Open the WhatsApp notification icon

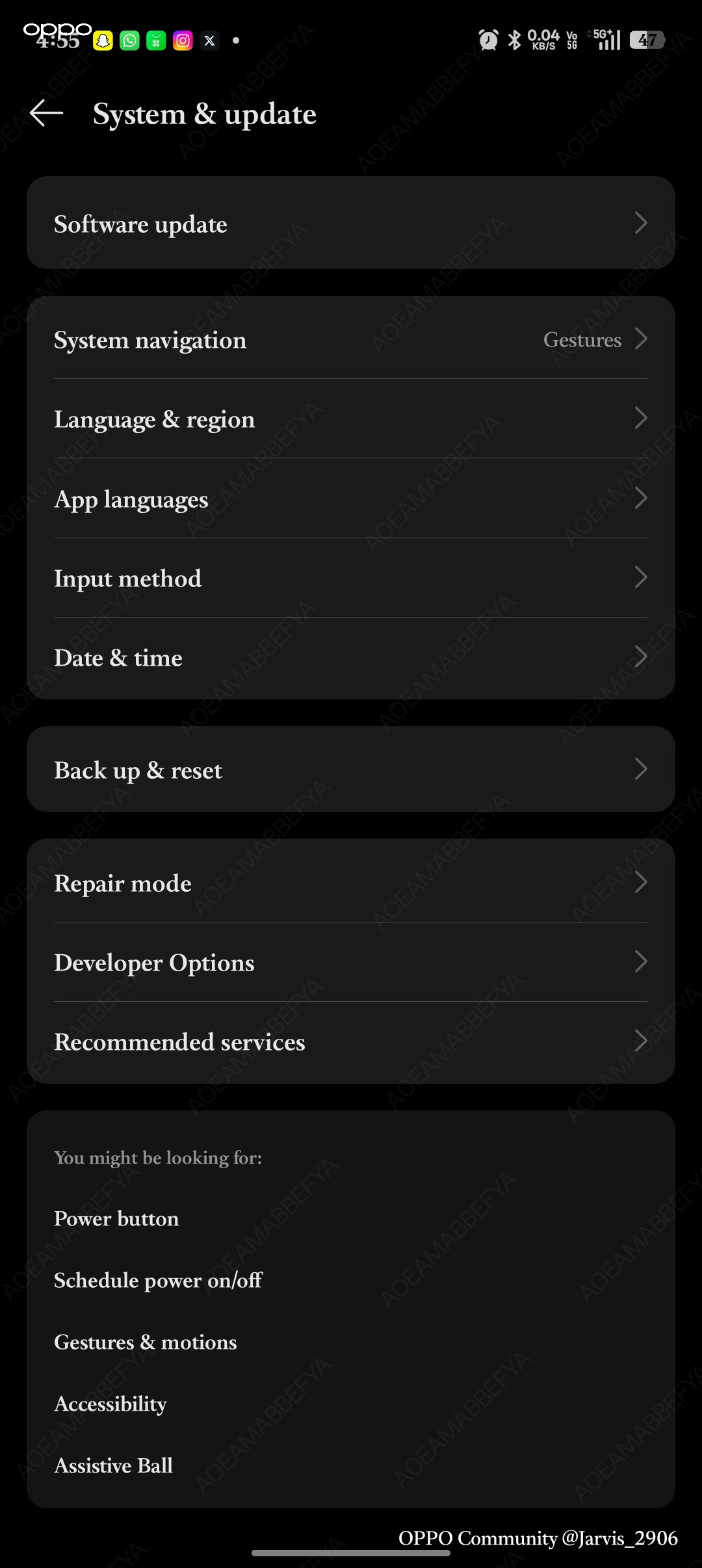pyautogui.click(x=129, y=40)
